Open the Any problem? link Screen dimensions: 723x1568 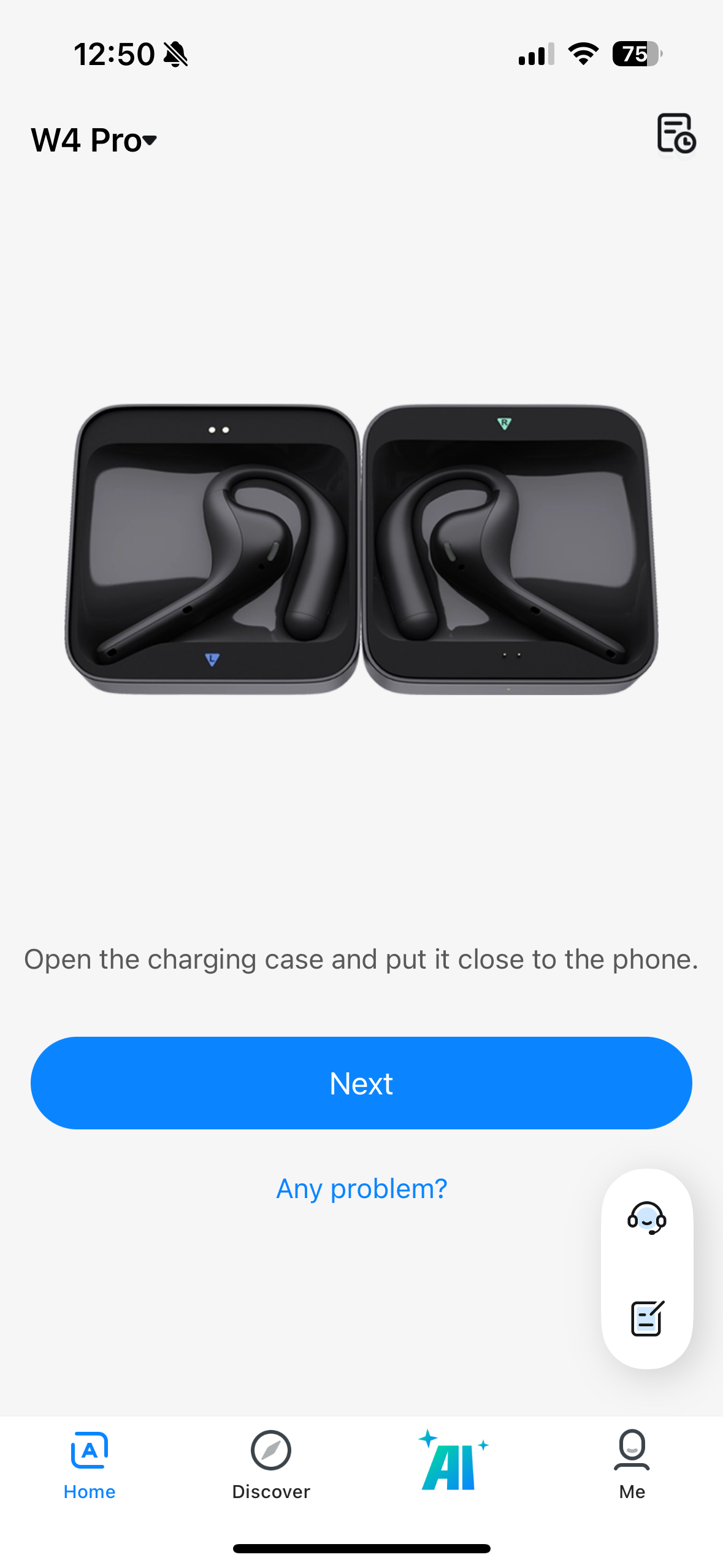pos(362,1189)
